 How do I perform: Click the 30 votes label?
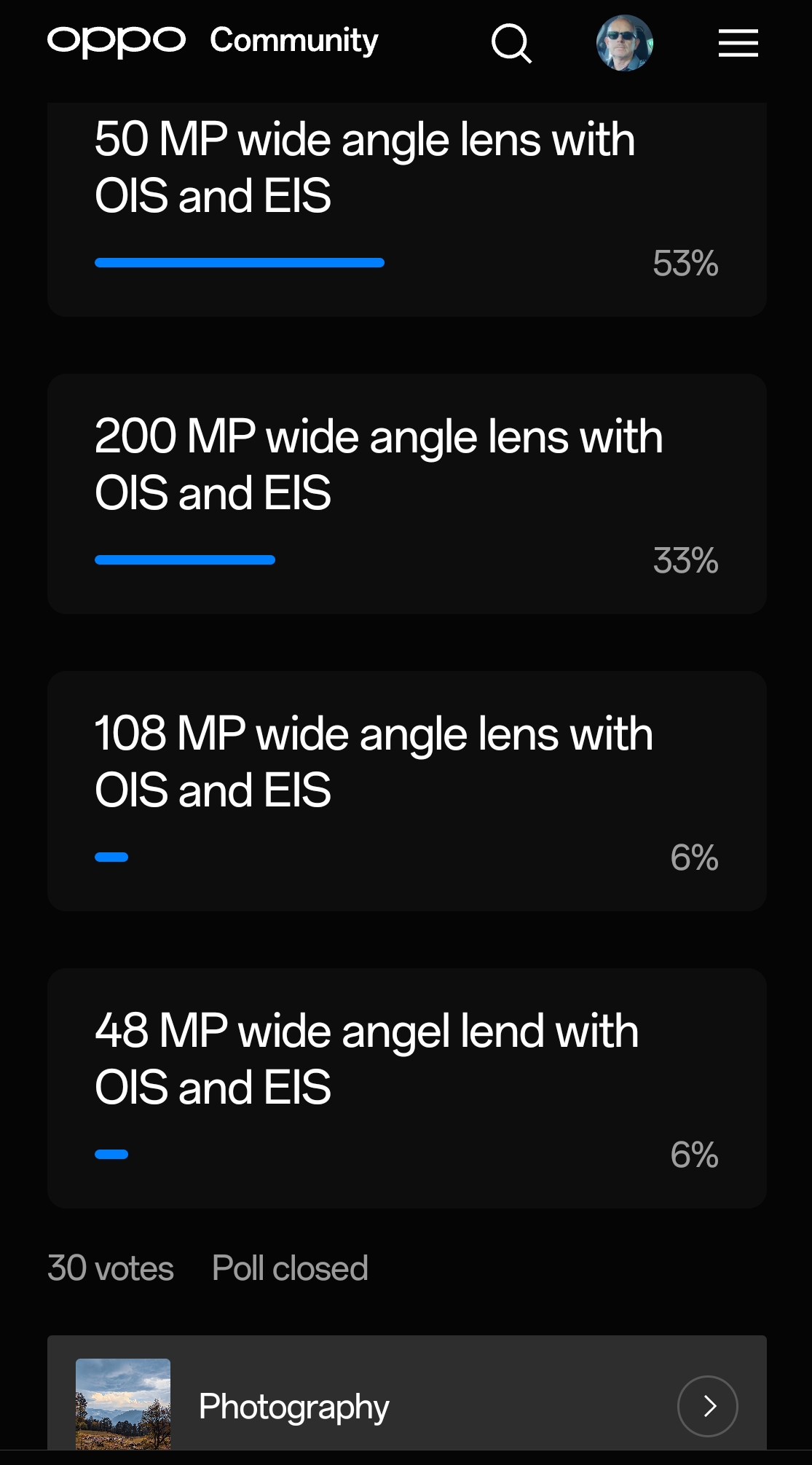tap(109, 1267)
